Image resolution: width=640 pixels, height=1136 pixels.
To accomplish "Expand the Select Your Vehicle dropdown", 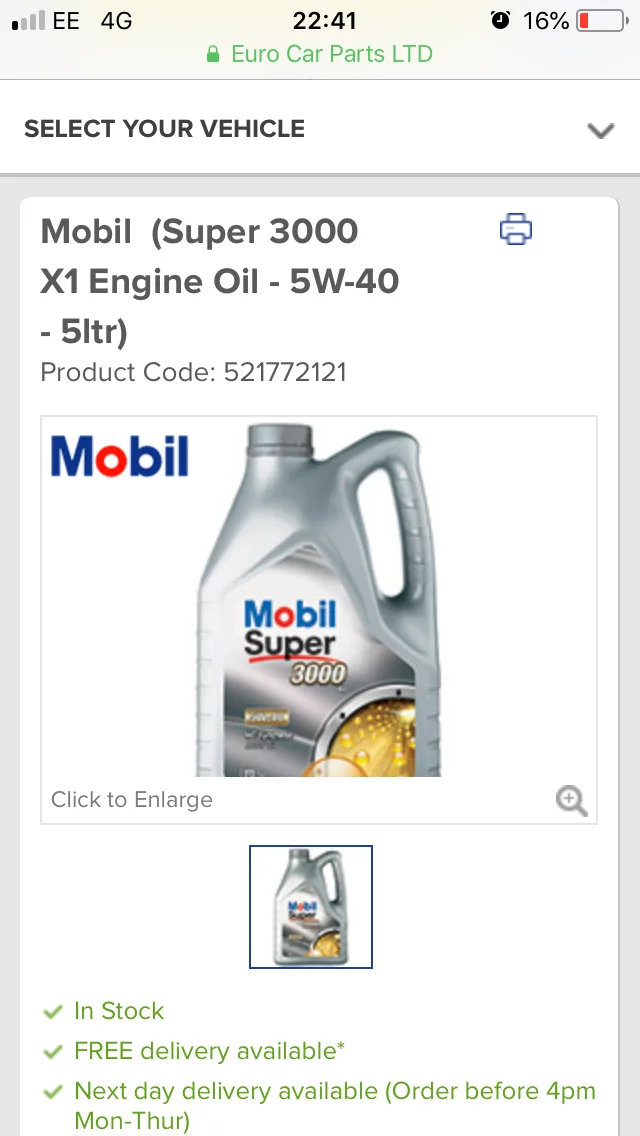I will pyautogui.click(x=319, y=128).
